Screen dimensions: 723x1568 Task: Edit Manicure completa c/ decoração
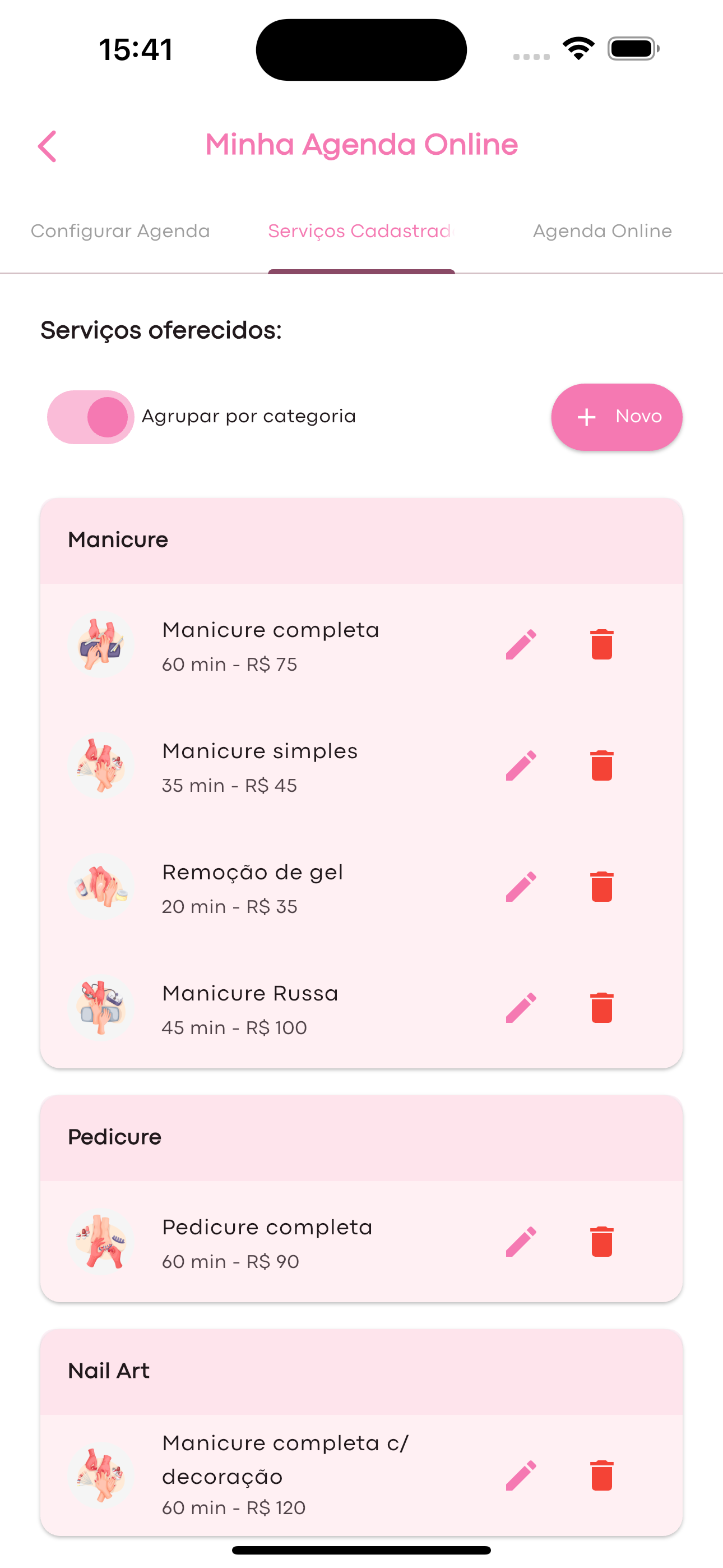(x=521, y=1475)
